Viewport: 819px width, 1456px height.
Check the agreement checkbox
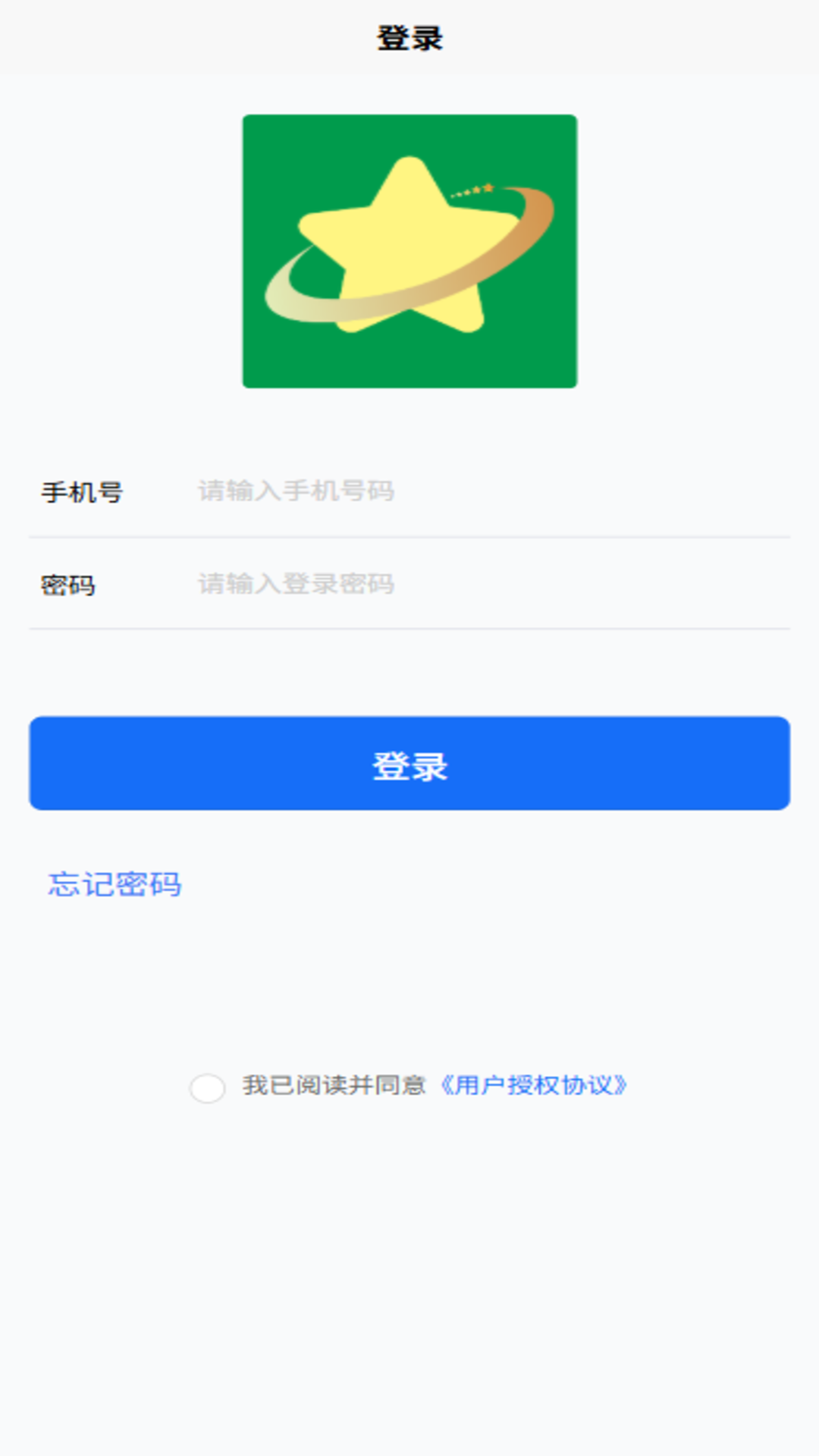[x=207, y=1088]
